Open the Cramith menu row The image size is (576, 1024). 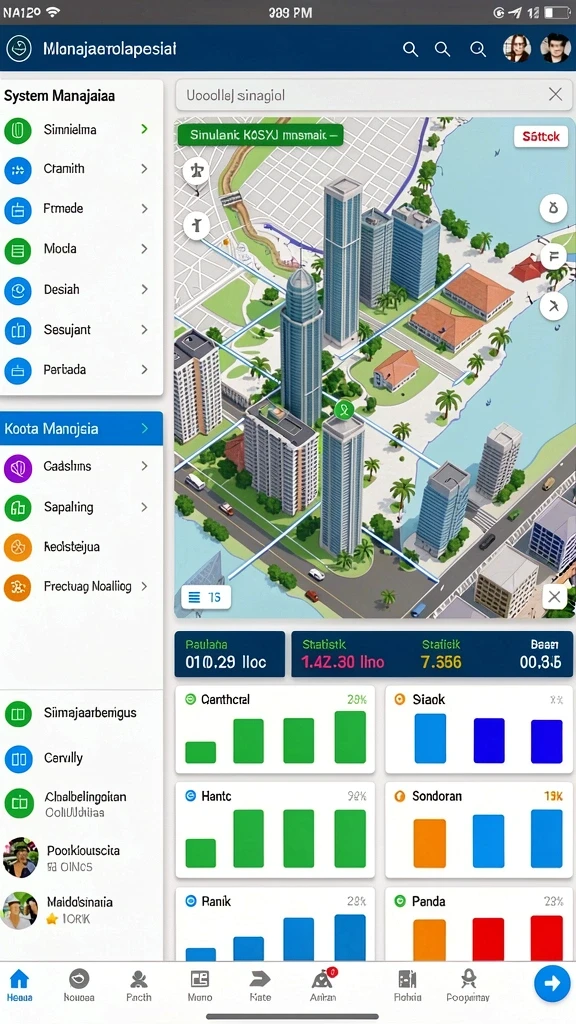81,169
